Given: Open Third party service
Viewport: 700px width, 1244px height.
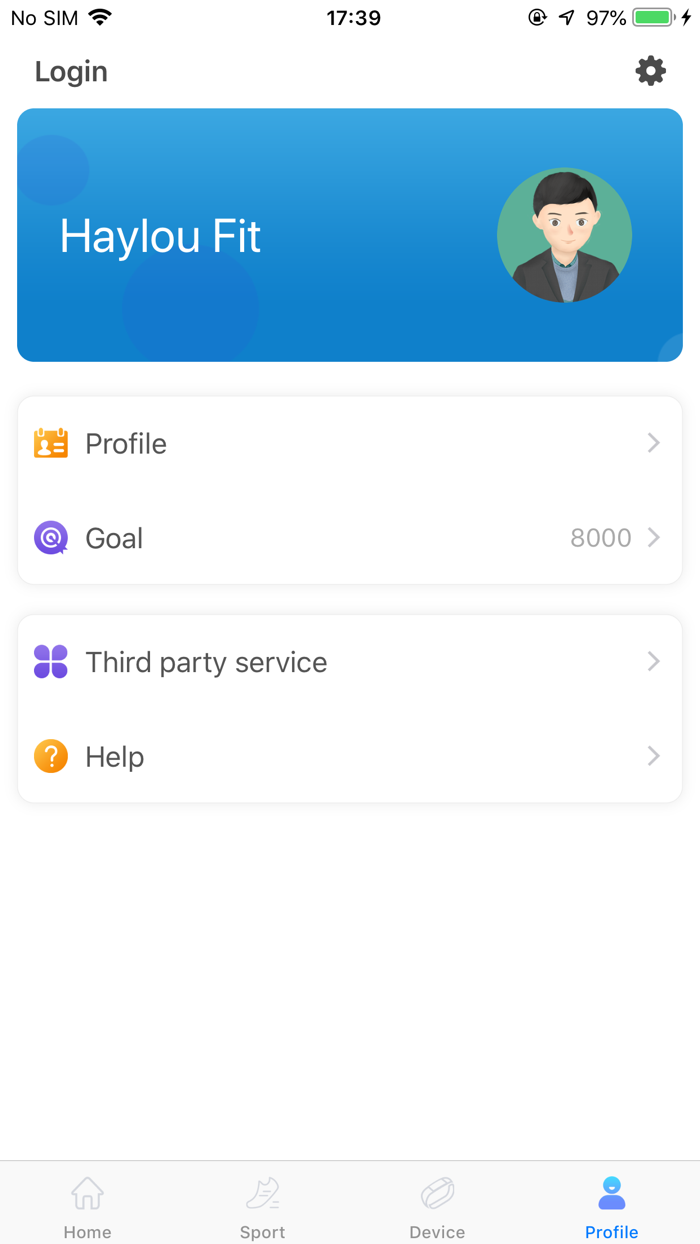Looking at the screenshot, I should click(350, 662).
